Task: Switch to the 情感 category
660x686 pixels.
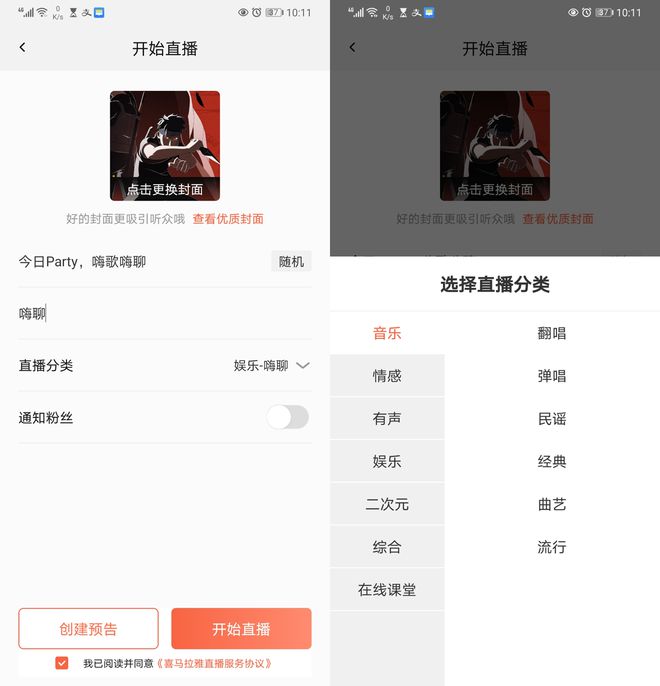Action: point(387,376)
